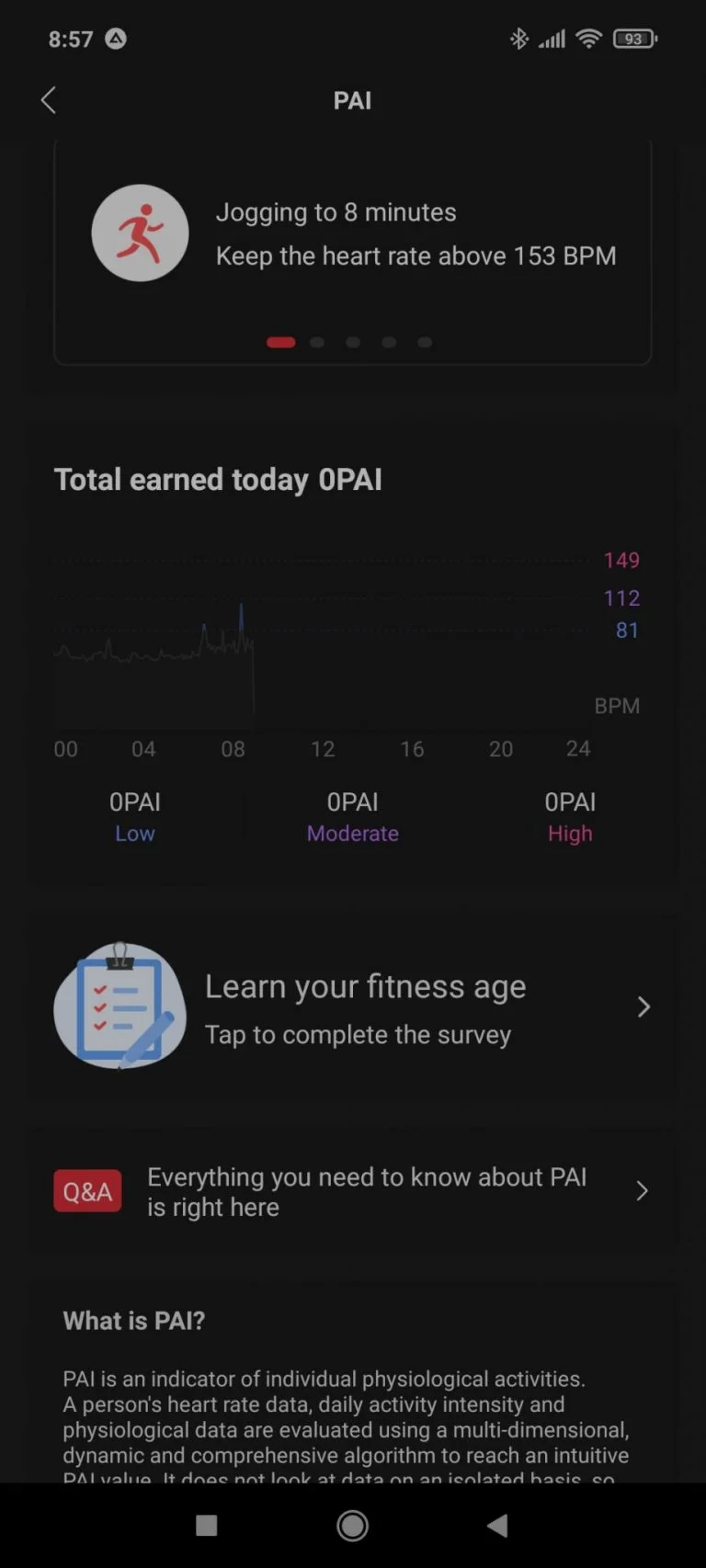Image resolution: width=706 pixels, height=1568 pixels.
Task: Tap the red Q&A icon
Action: coord(87,1190)
